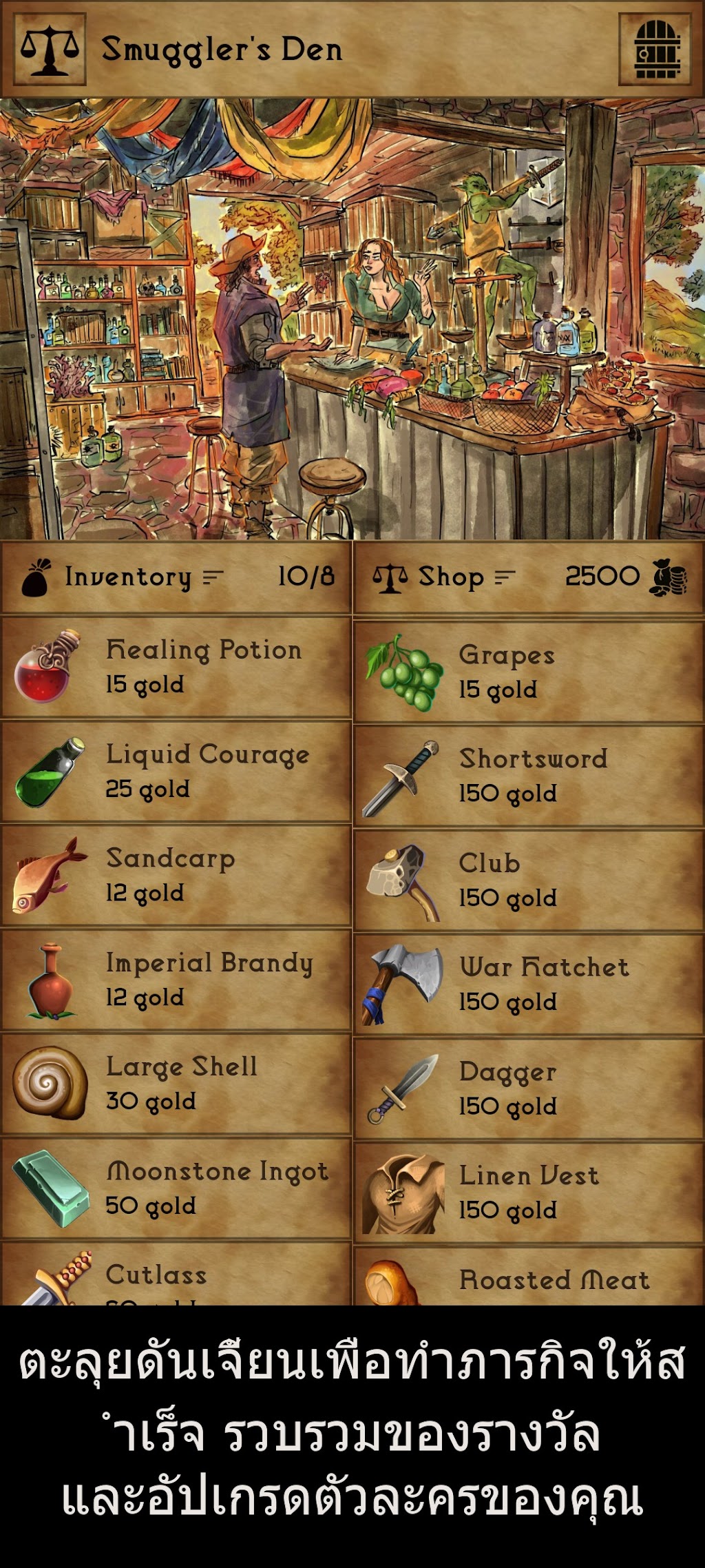Viewport: 705px width, 1568px height.
Task: Choose Moonstone Ingot in the inventory
Action: point(176,1188)
